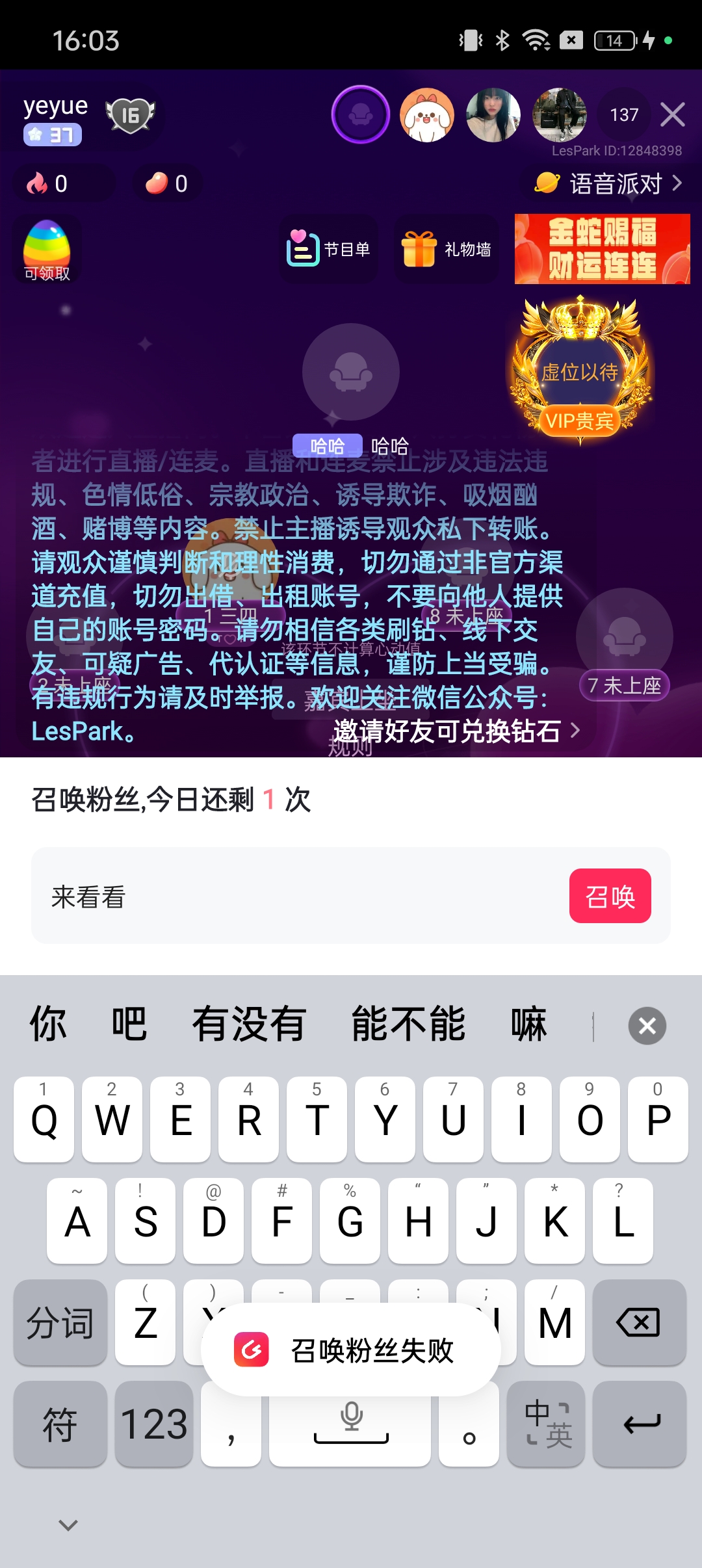This screenshot has height=1568, width=702.
Task: Dismiss the keyboard suggestion bar
Action: 647,1026
